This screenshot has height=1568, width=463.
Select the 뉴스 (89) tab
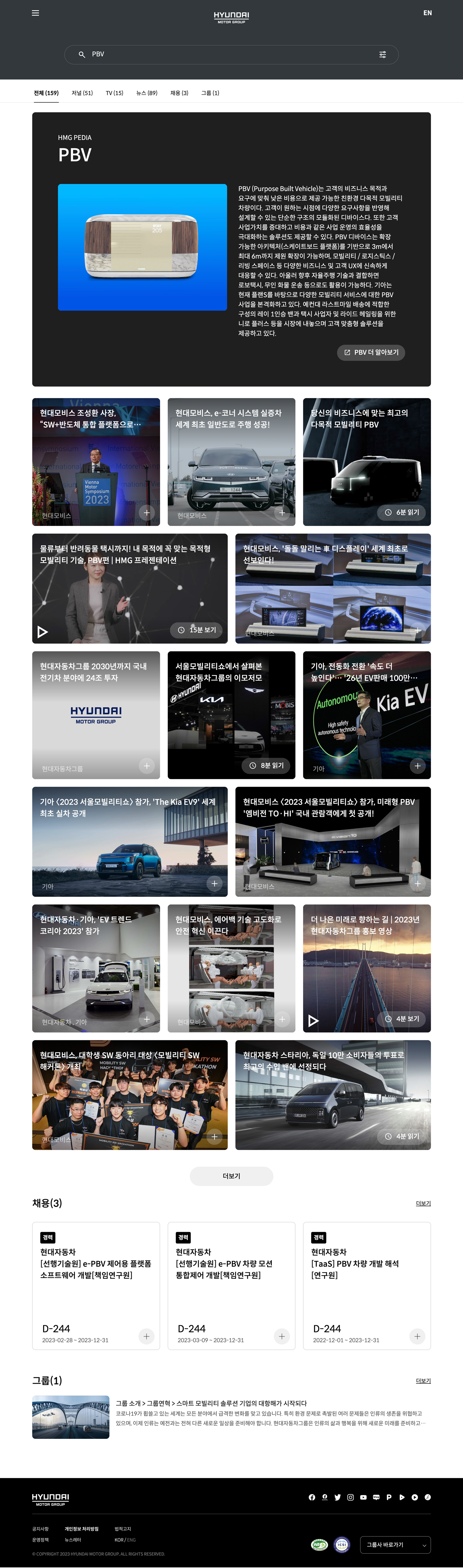pos(147,93)
